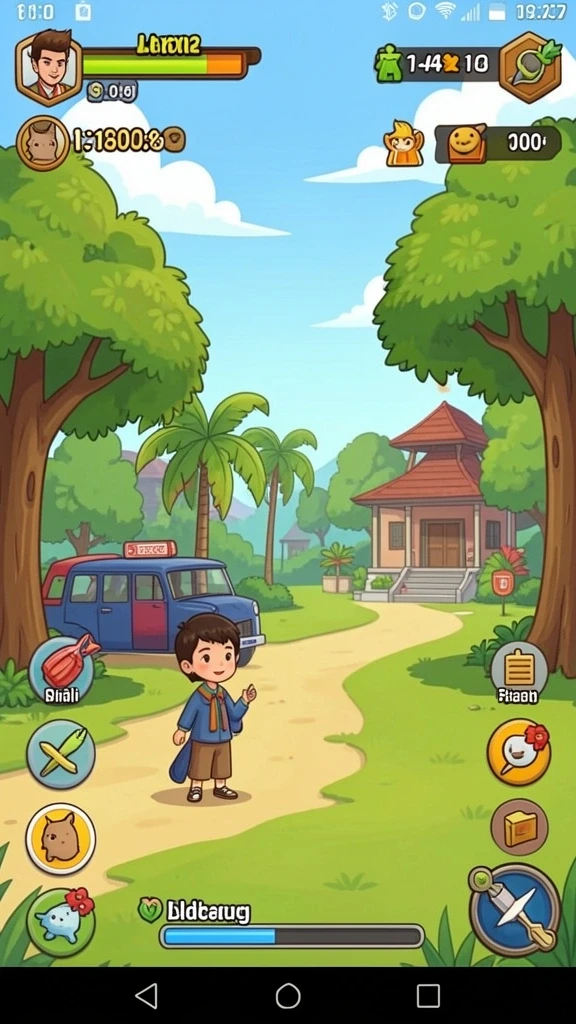Go to the home screen
Screen dimensions: 576x1024
tap(288, 996)
